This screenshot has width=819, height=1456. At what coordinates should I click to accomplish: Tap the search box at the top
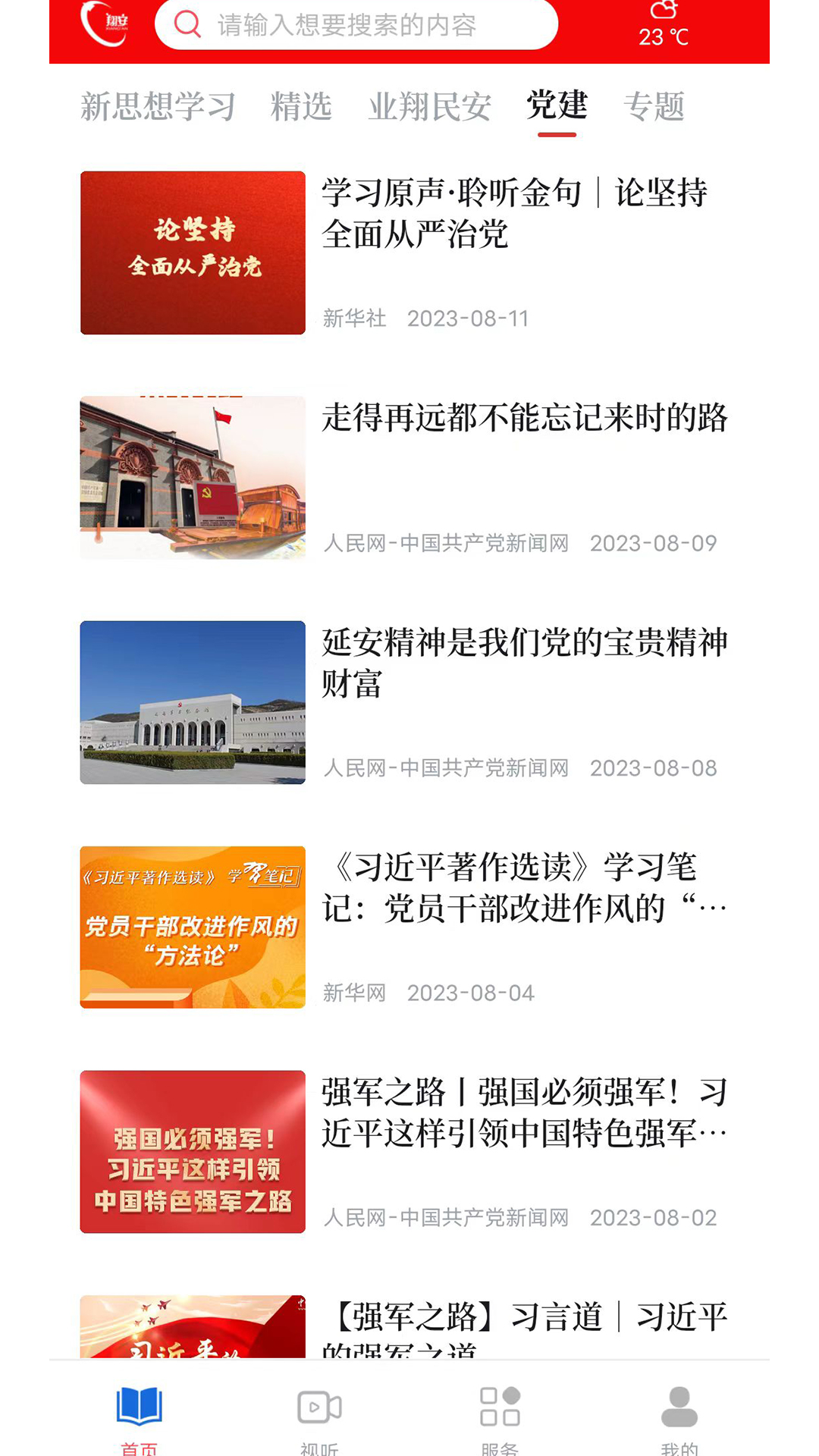coord(355,26)
